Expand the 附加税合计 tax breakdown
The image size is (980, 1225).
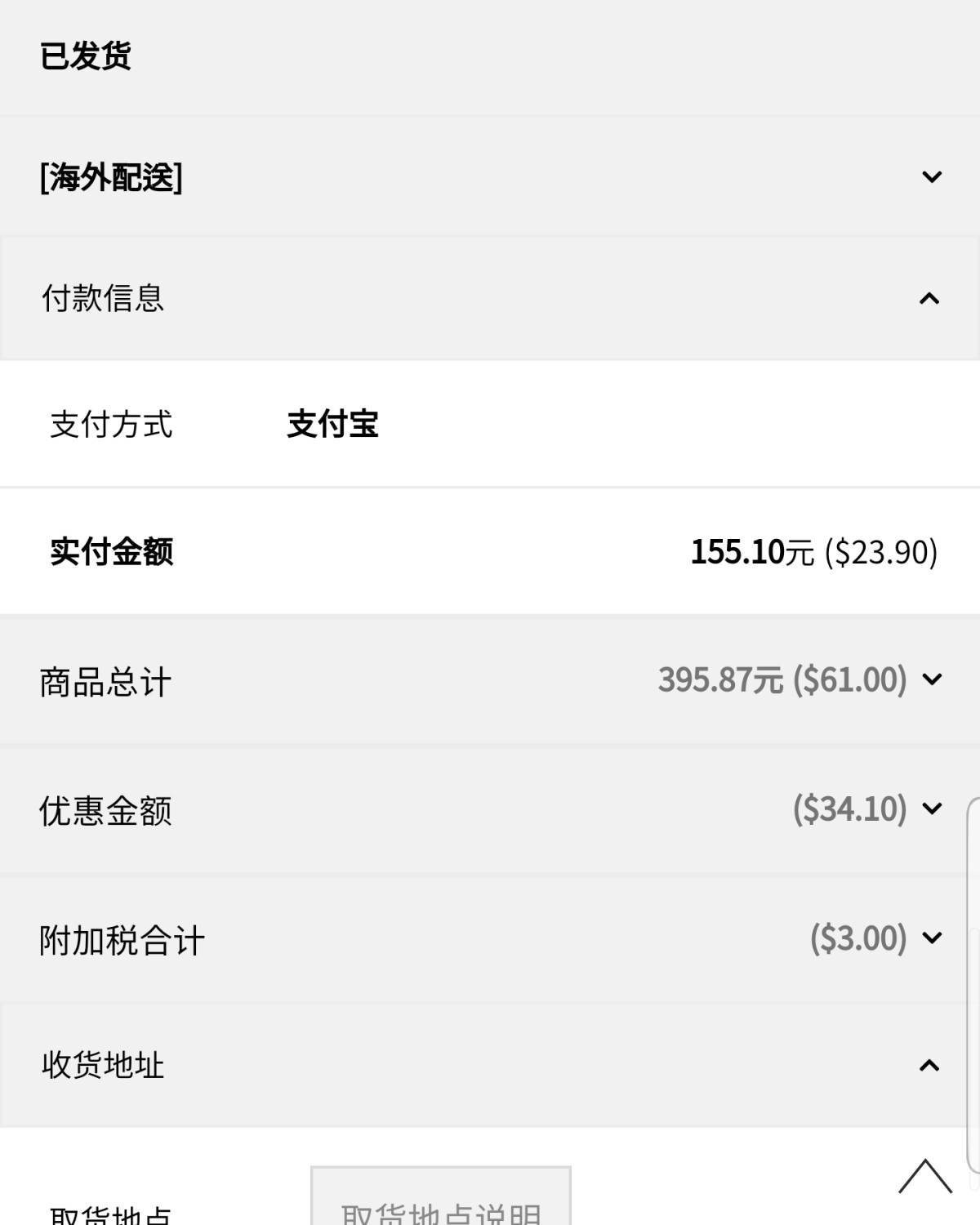[931, 938]
